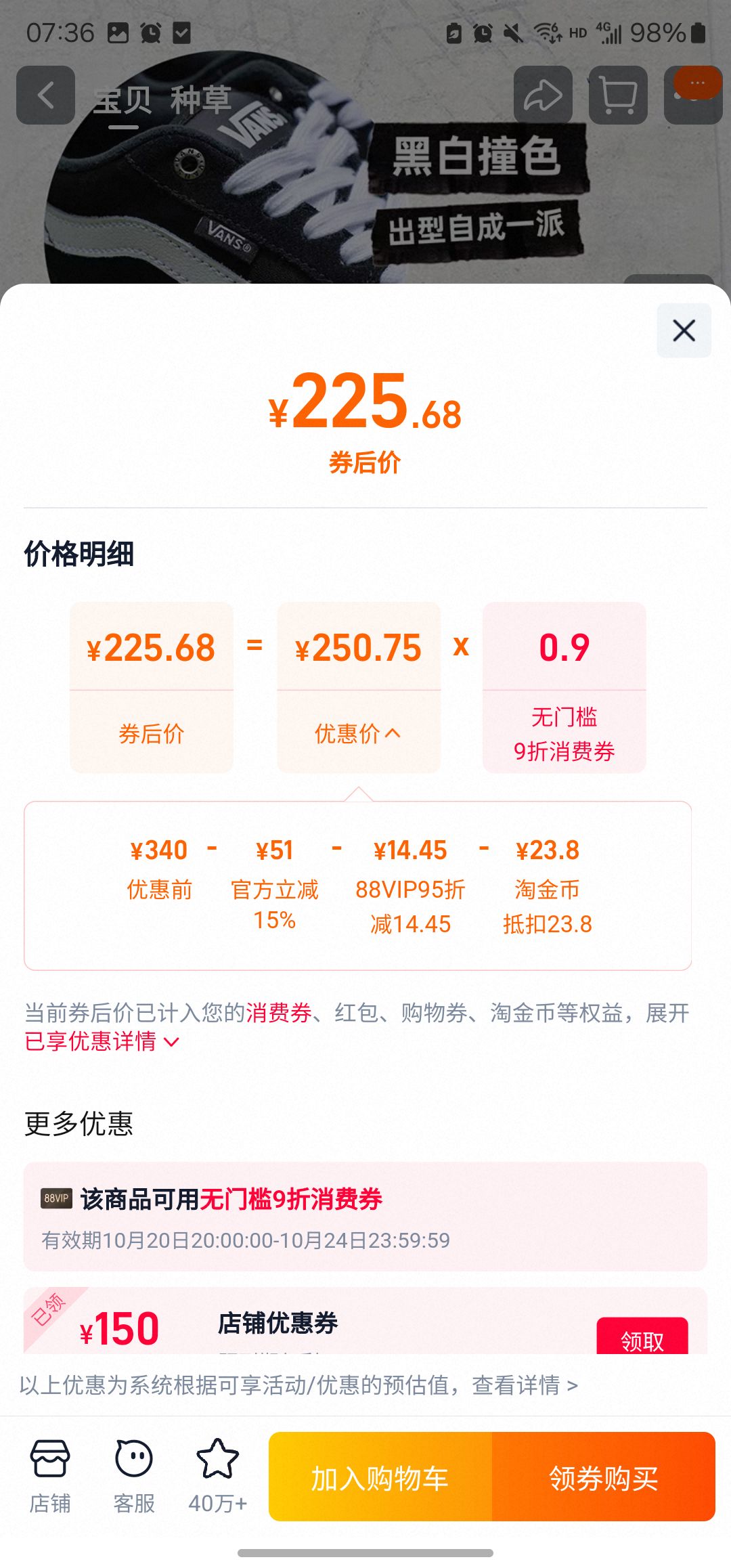
Task: Tap 加入购物车 to add to cart
Action: [x=380, y=1478]
